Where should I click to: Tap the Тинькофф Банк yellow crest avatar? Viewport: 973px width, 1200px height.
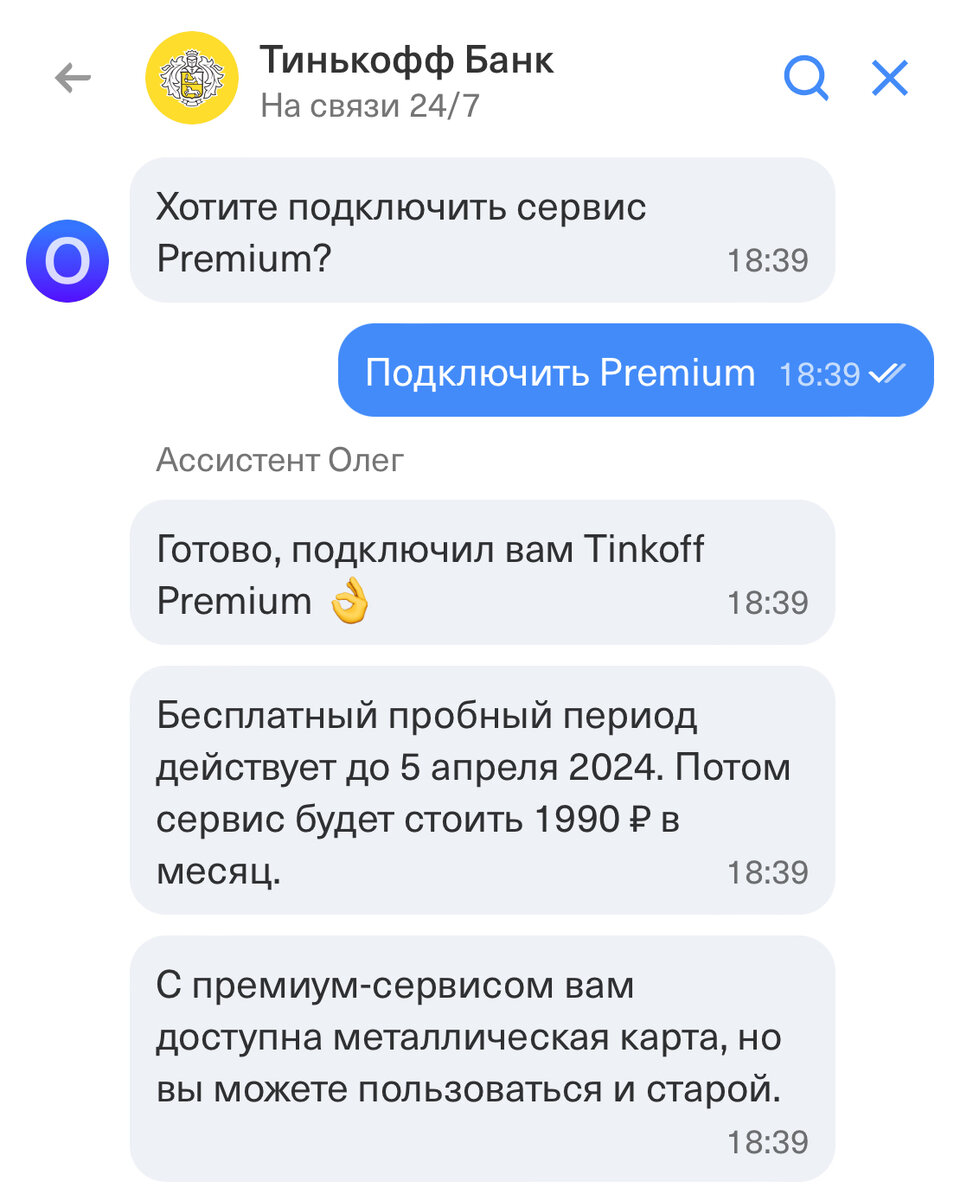pos(193,76)
